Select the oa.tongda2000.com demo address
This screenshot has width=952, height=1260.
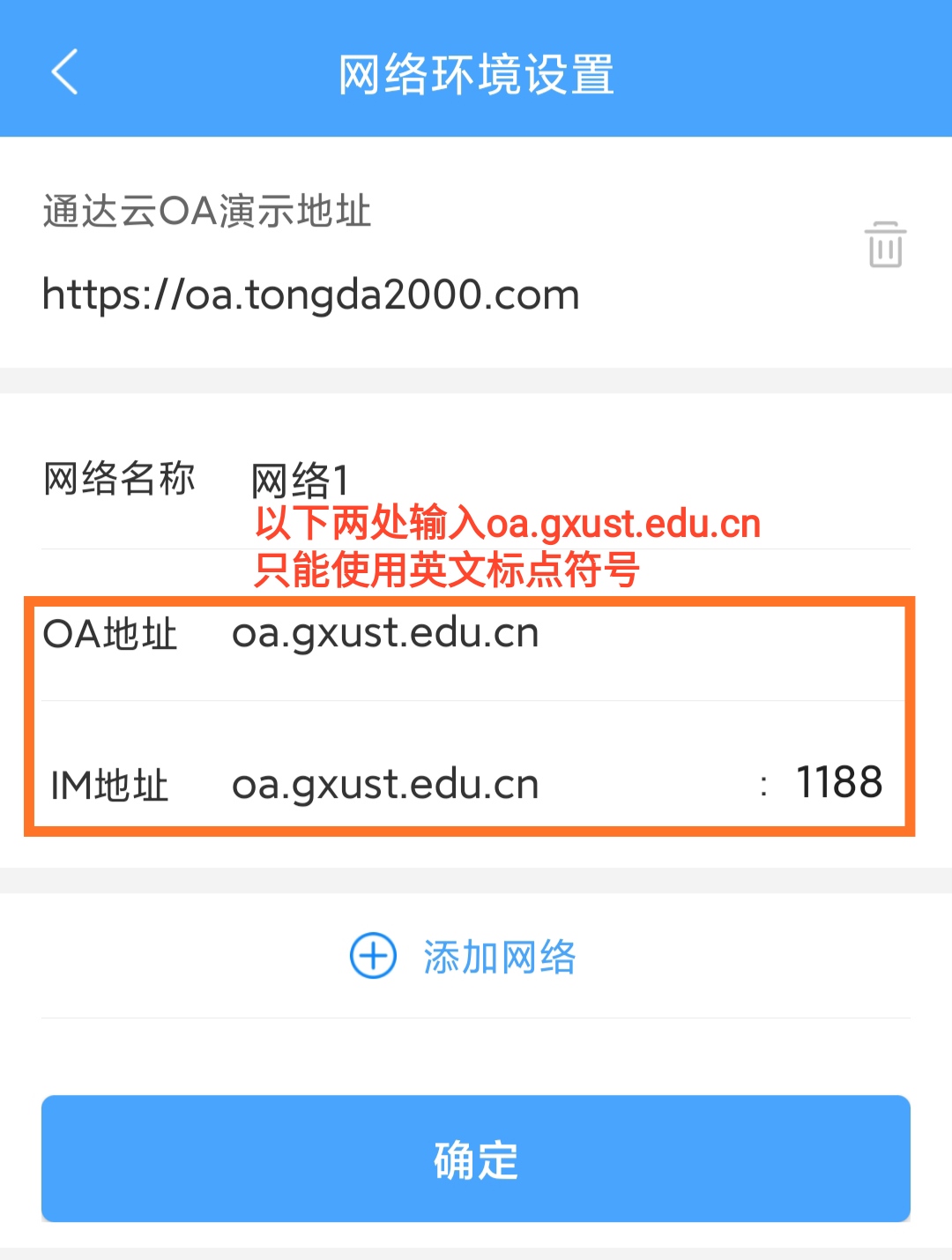tap(310, 294)
